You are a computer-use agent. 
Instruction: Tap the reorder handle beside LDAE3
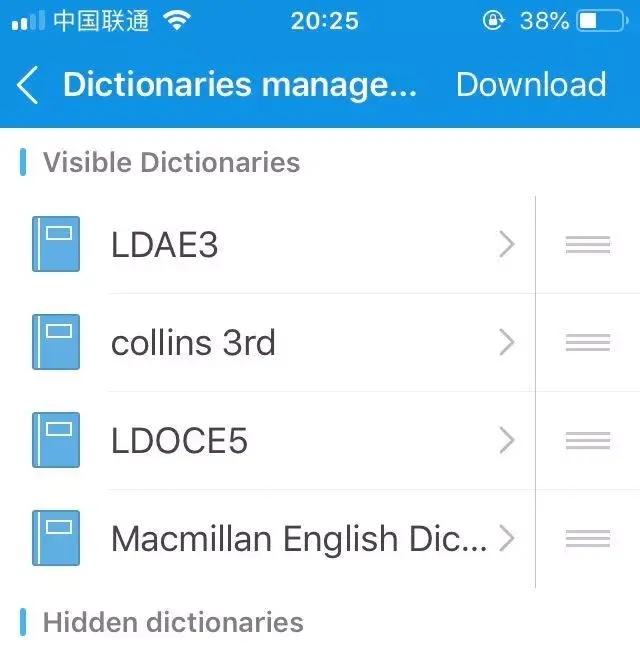click(x=588, y=245)
